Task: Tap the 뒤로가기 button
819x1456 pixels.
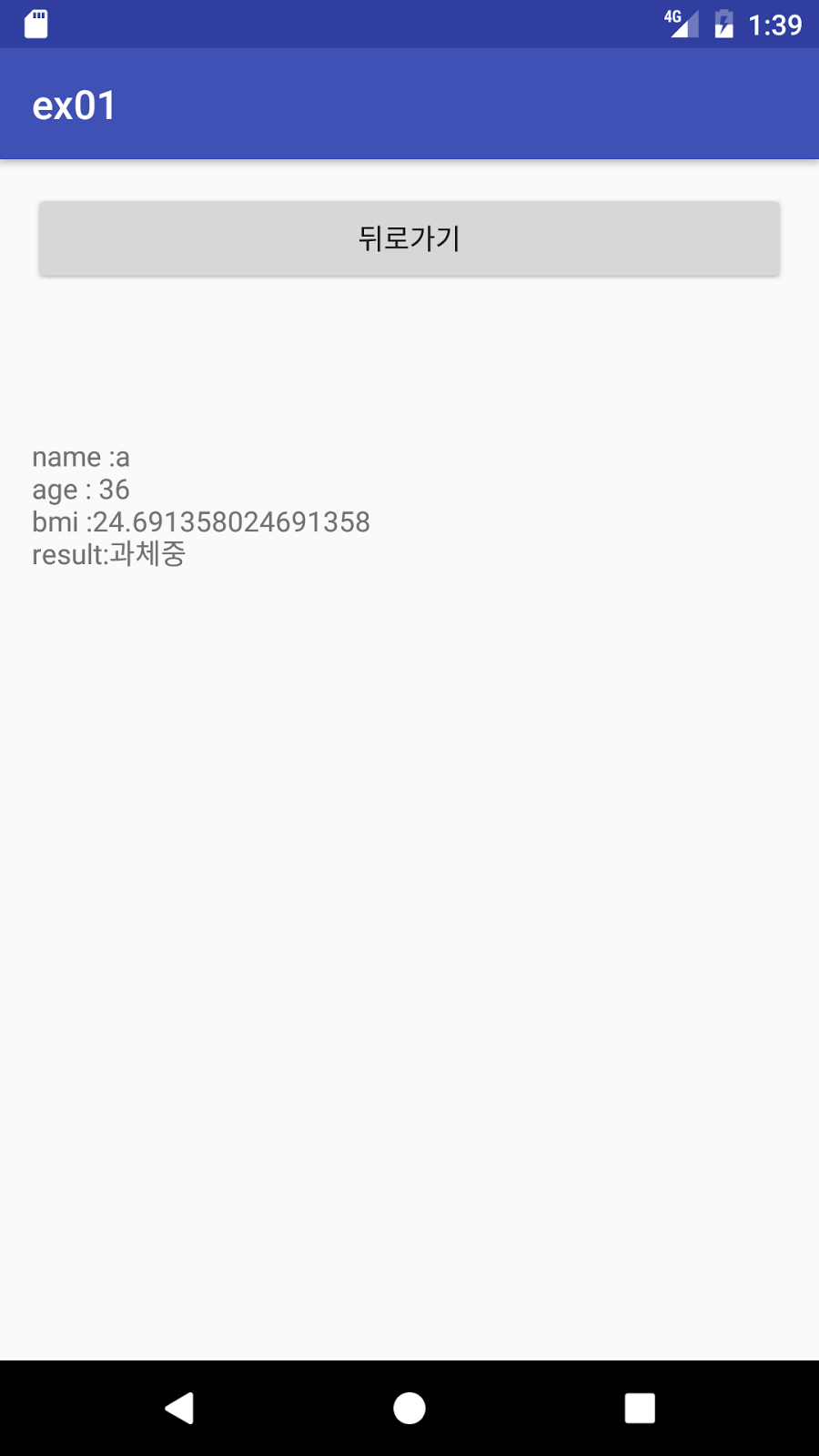Action: [409, 238]
